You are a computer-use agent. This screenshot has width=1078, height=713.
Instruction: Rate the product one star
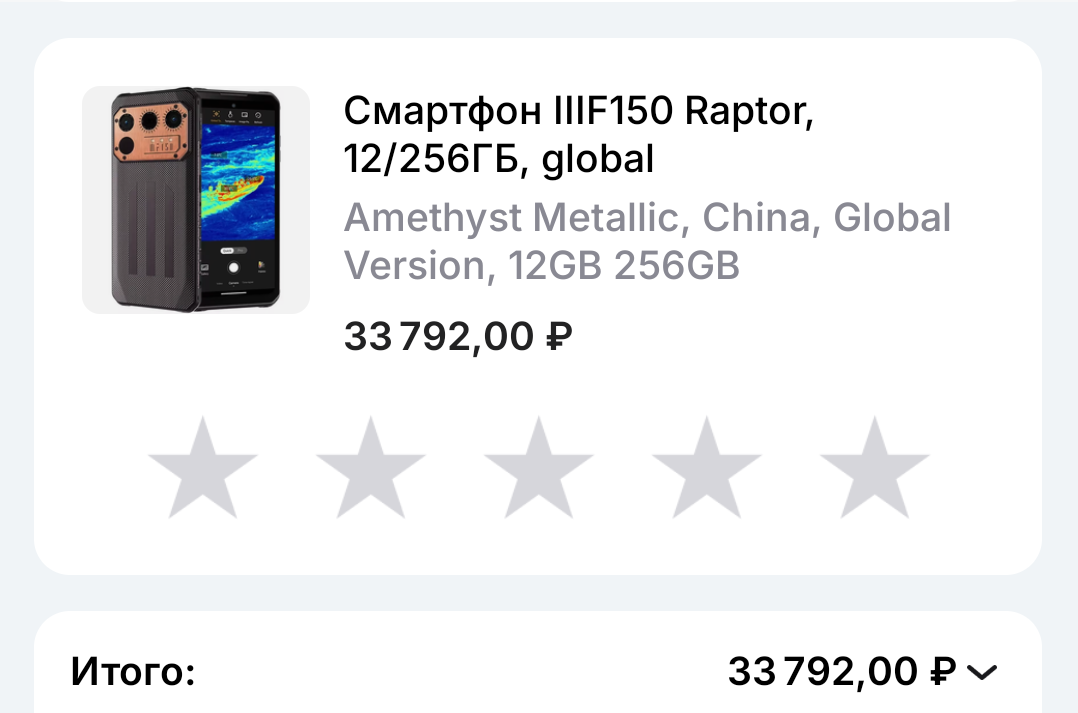coord(203,468)
